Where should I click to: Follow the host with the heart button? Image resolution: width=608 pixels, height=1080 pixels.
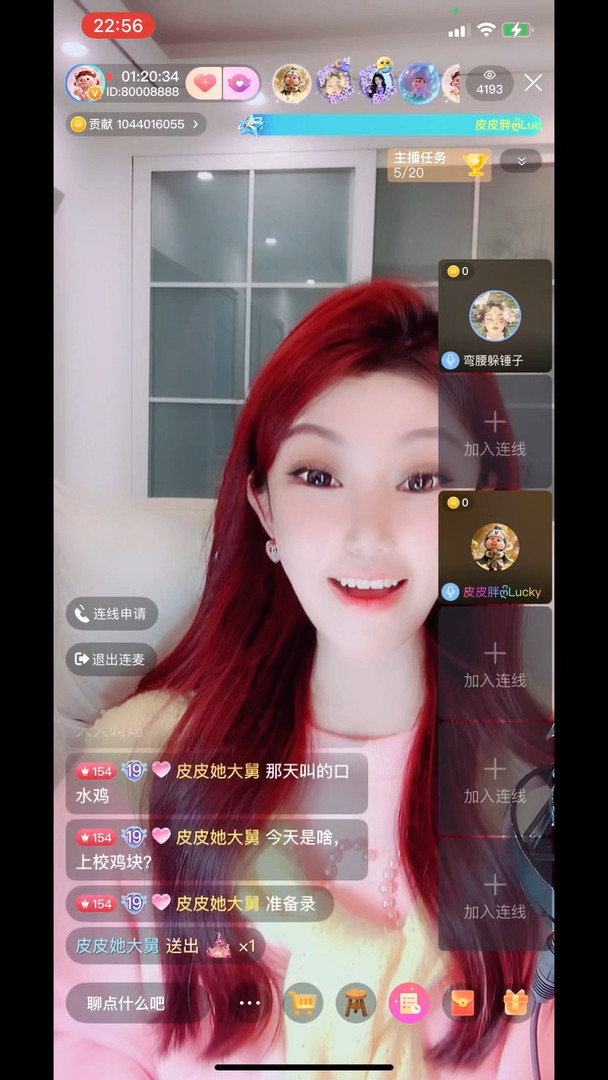pos(204,83)
